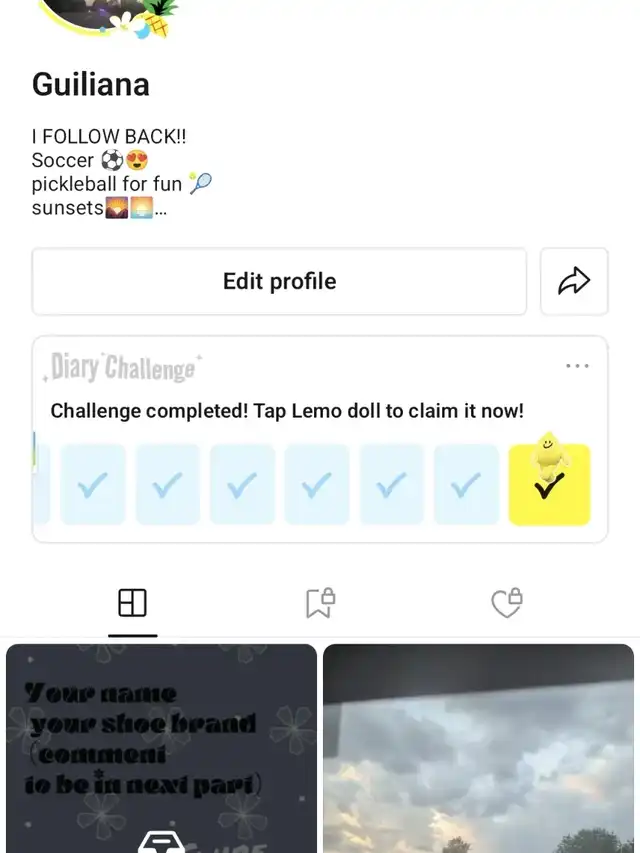The image size is (640, 853).
Task: Expand the truncated bio text
Action: pos(161,209)
